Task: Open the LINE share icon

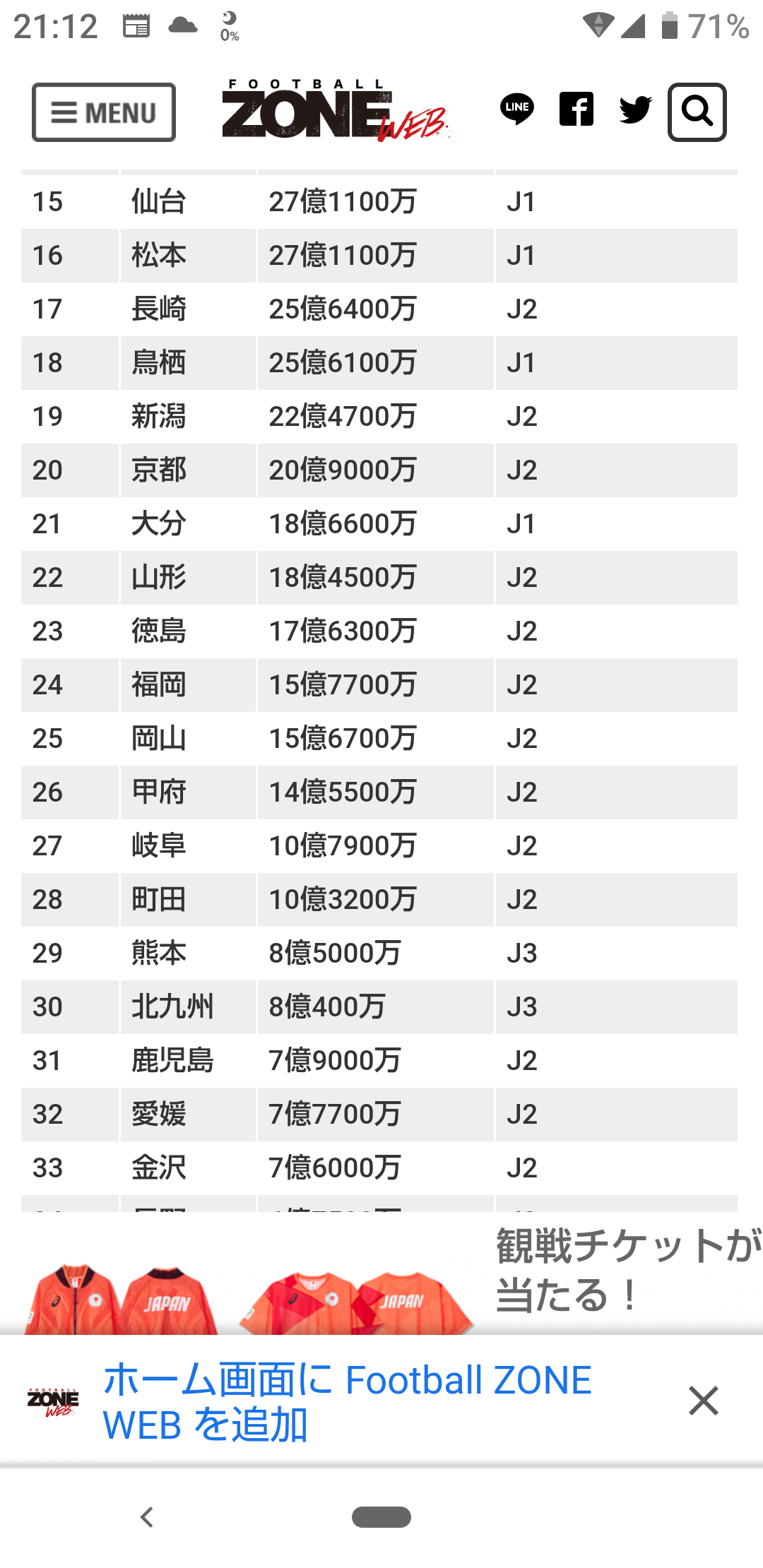Action: pyautogui.click(x=517, y=109)
